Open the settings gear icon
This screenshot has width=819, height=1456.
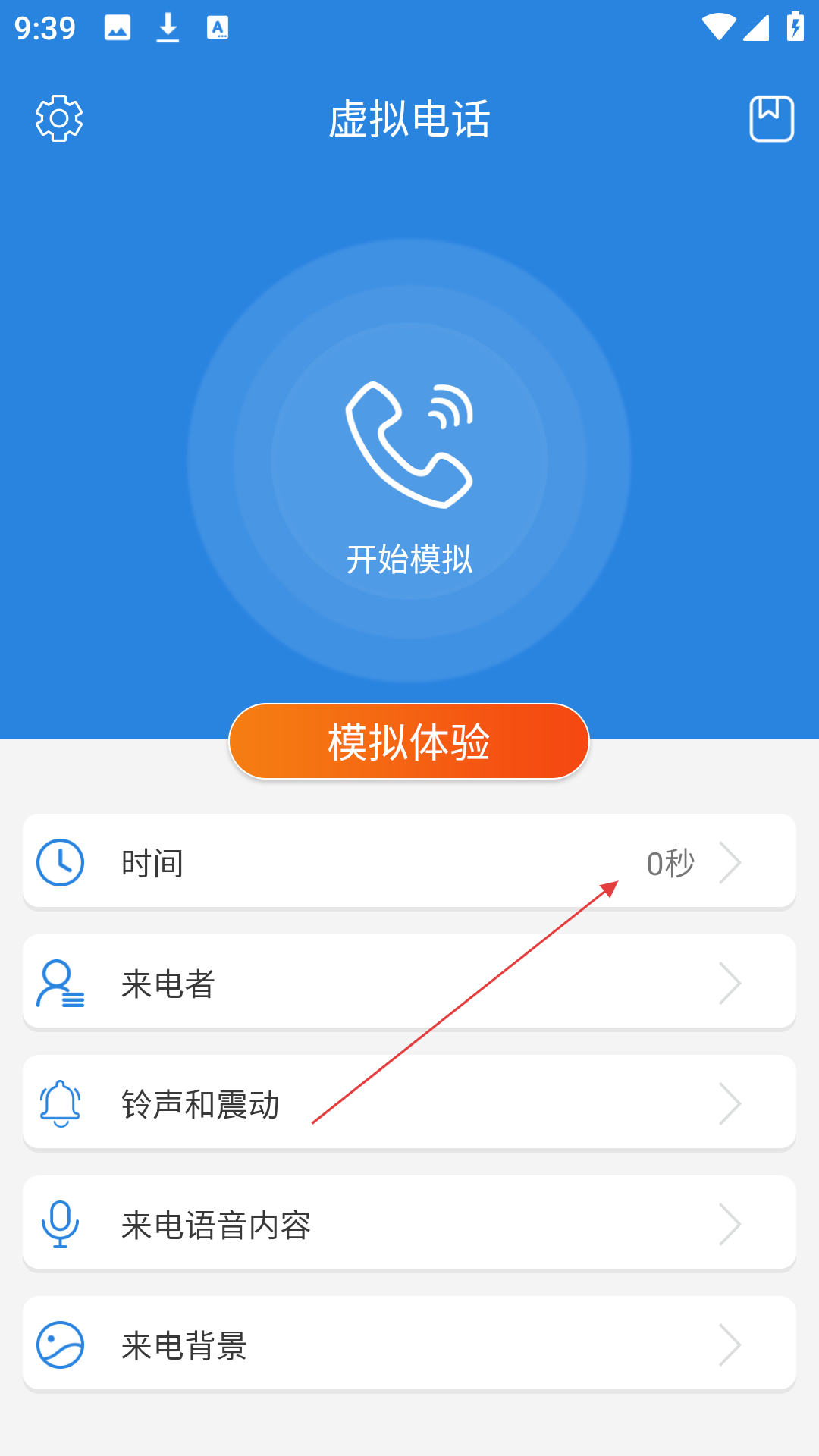point(59,118)
